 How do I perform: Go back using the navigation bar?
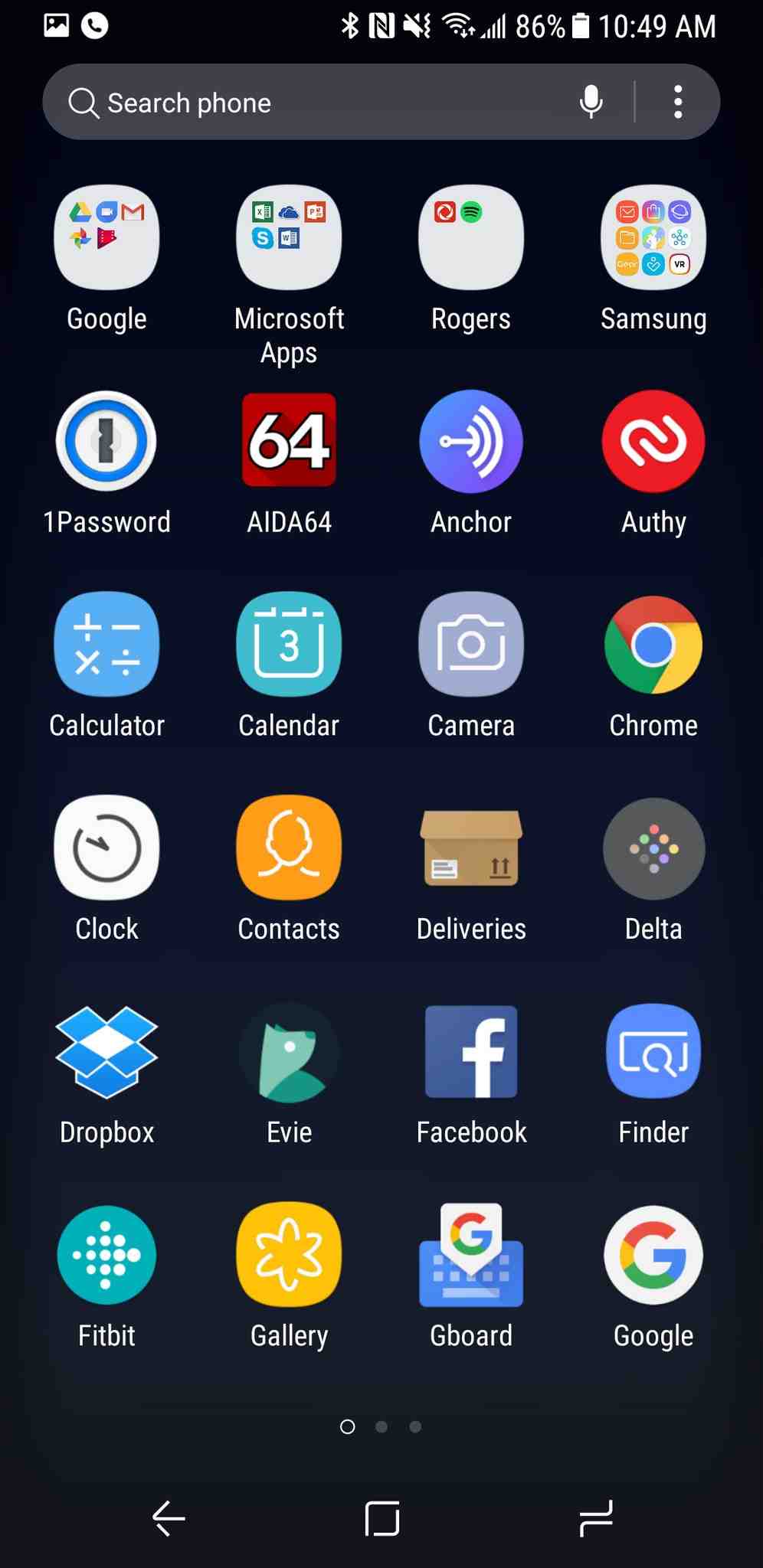point(169,1518)
